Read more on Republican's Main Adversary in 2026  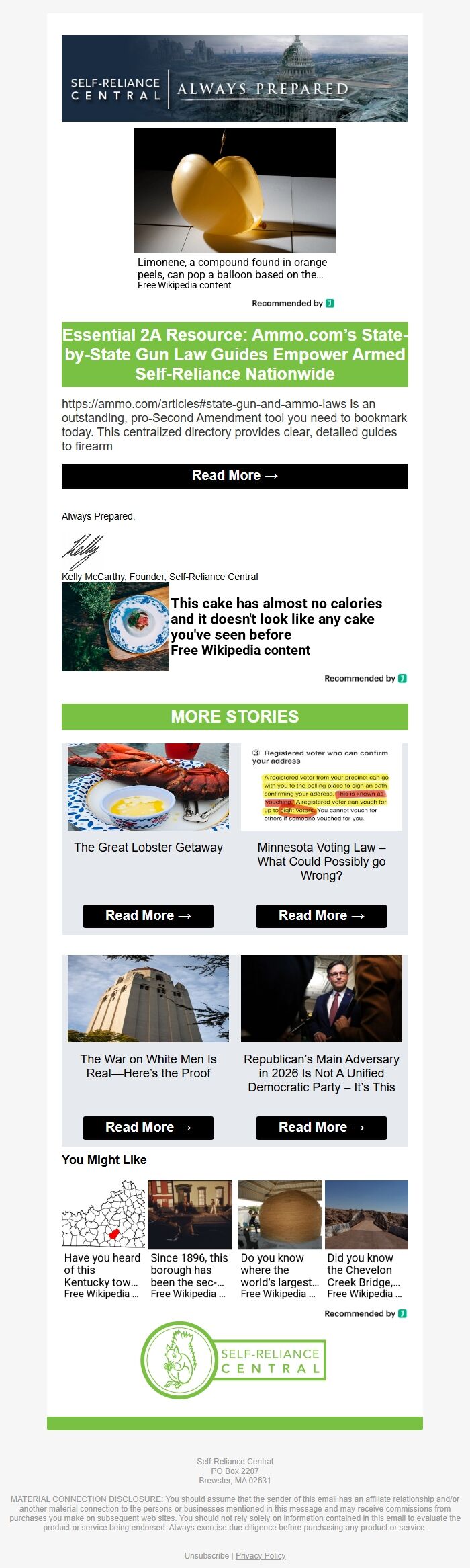point(321,1128)
